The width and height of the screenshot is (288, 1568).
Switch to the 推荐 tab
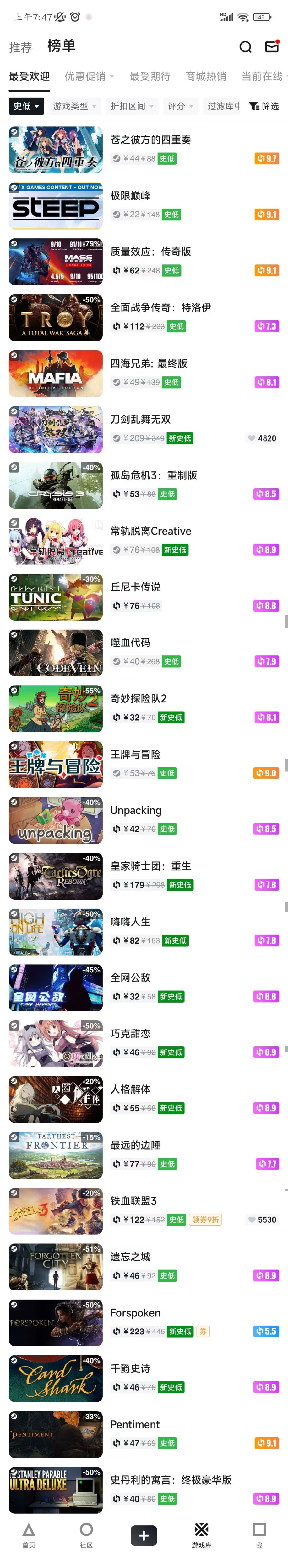[20, 47]
